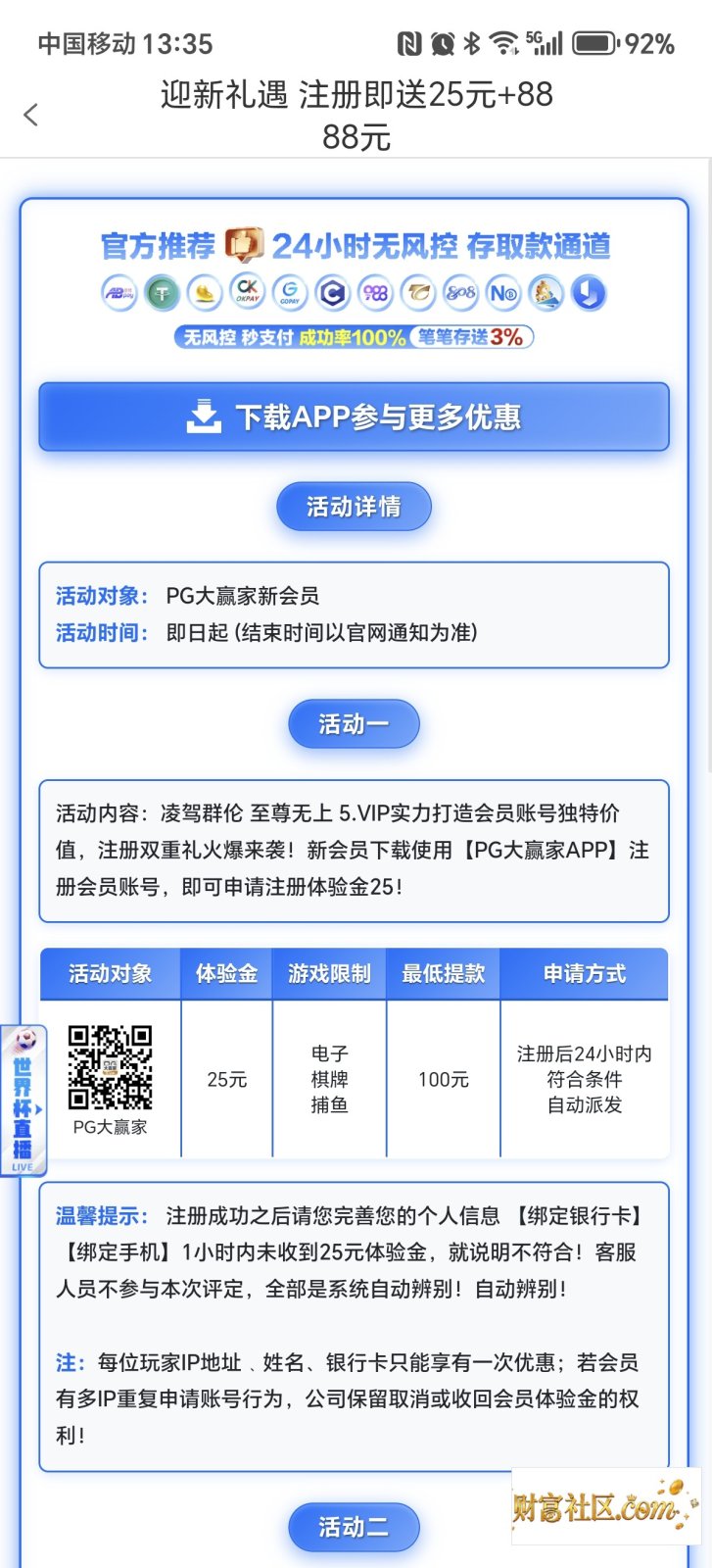Screen dimensions: 712x1568
Task: Open the 世界杯直播 live floating banner
Action: [24, 1100]
